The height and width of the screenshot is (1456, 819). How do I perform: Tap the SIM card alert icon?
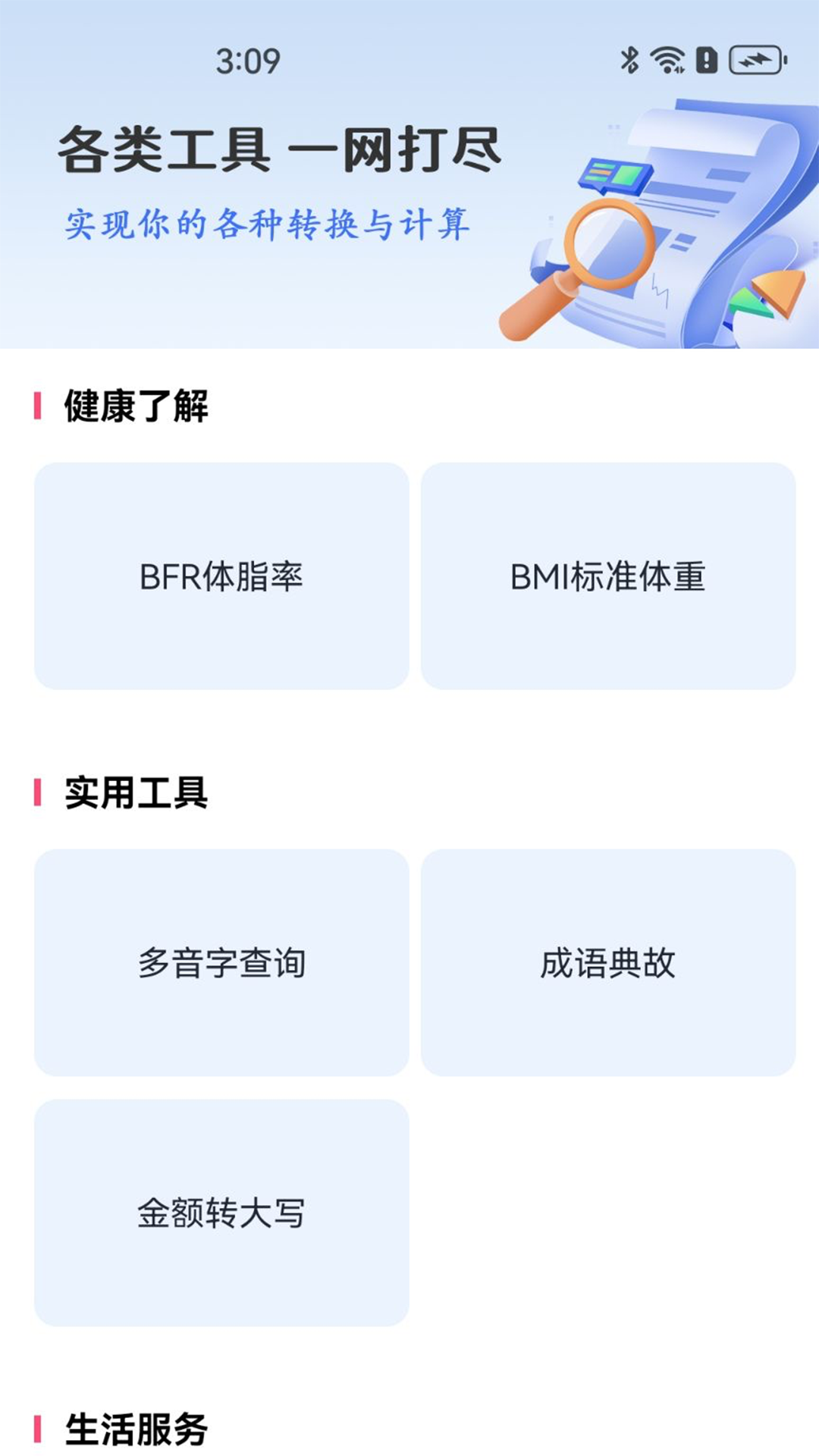click(705, 61)
